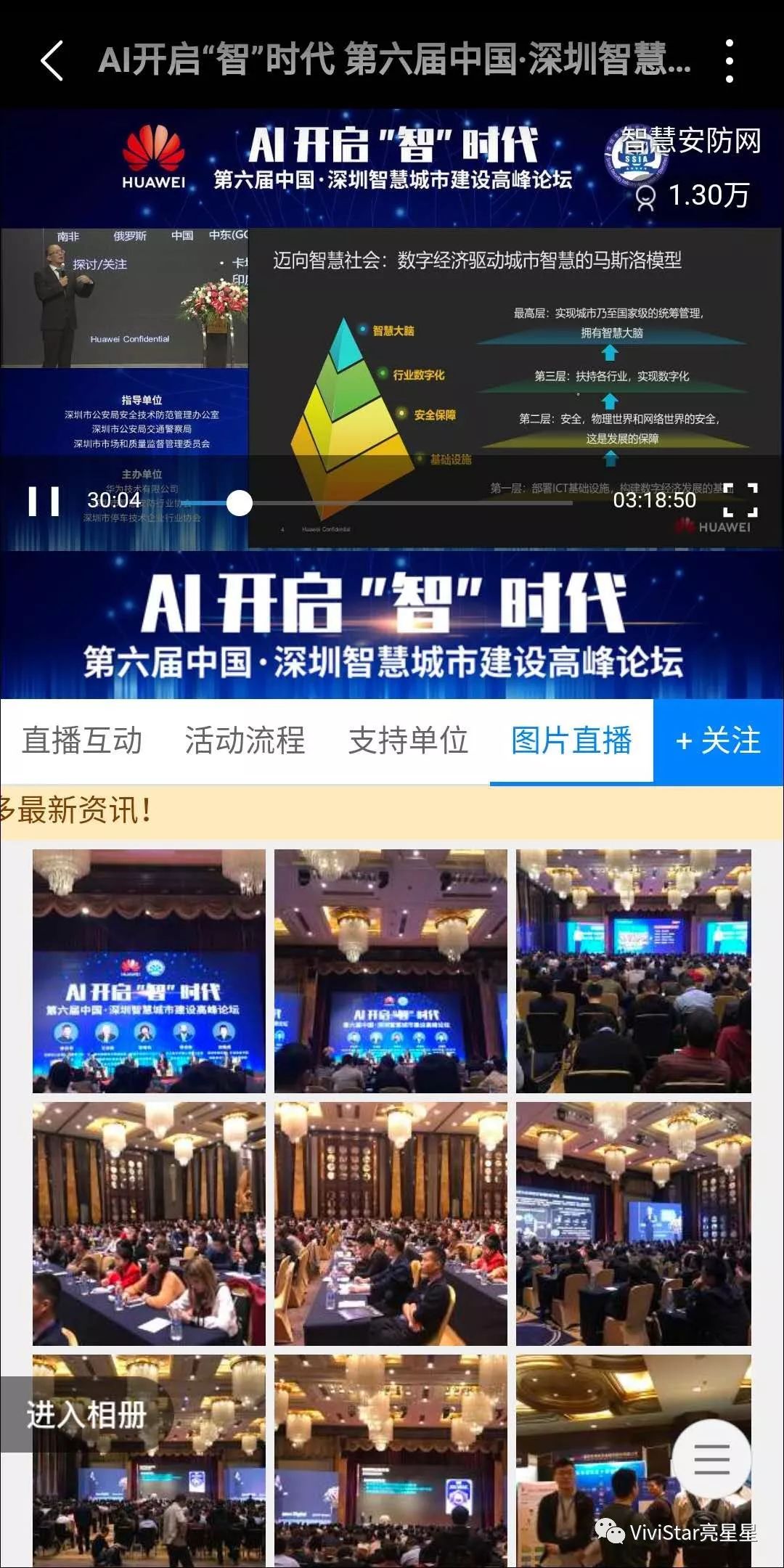Open the 进入相册 album button
Image resolution: width=784 pixels, height=1568 pixels.
click(86, 1415)
